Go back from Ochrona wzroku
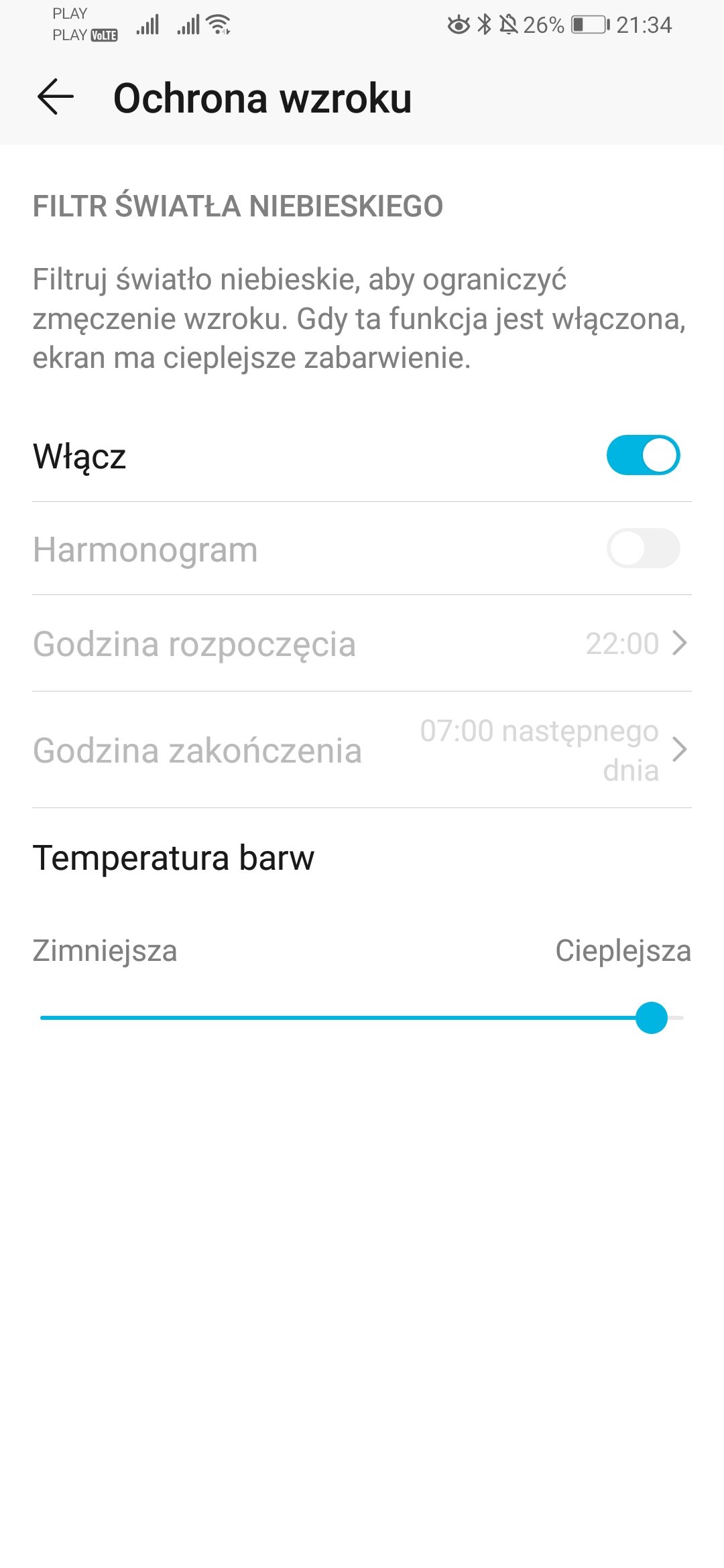The width and height of the screenshot is (724, 1568). (x=56, y=98)
